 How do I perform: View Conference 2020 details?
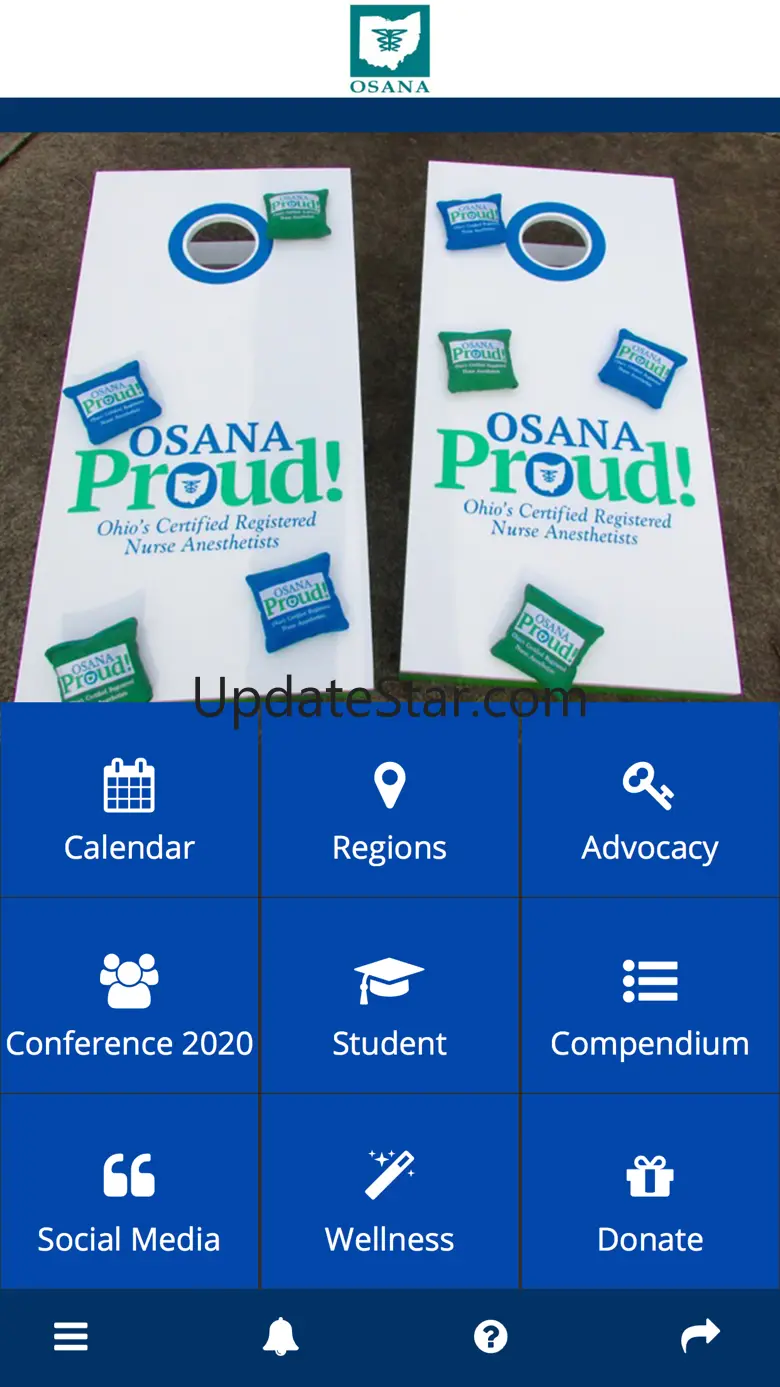129,1004
